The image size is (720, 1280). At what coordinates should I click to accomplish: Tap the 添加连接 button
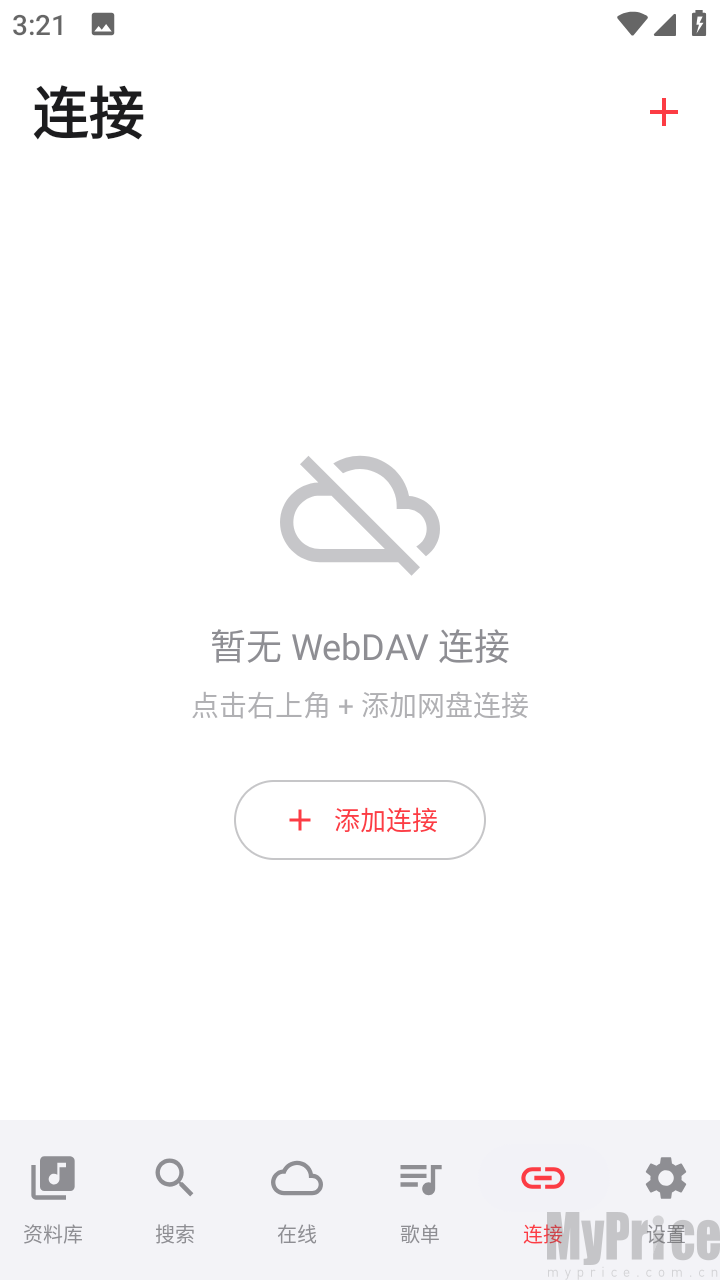[x=360, y=820]
